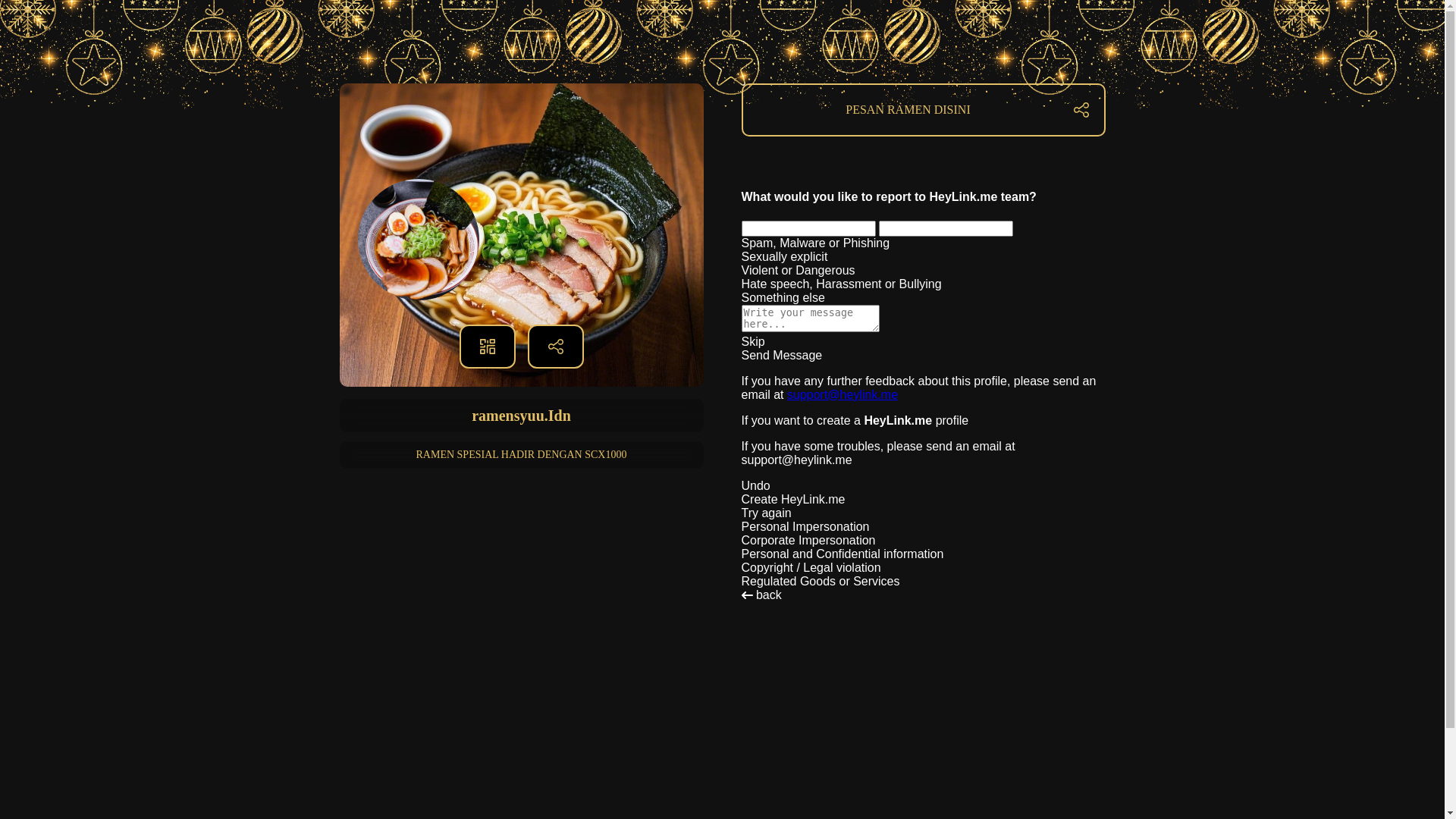Choose Corporate Impersonation reason
The image size is (1456, 819).
(x=808, y=541)
